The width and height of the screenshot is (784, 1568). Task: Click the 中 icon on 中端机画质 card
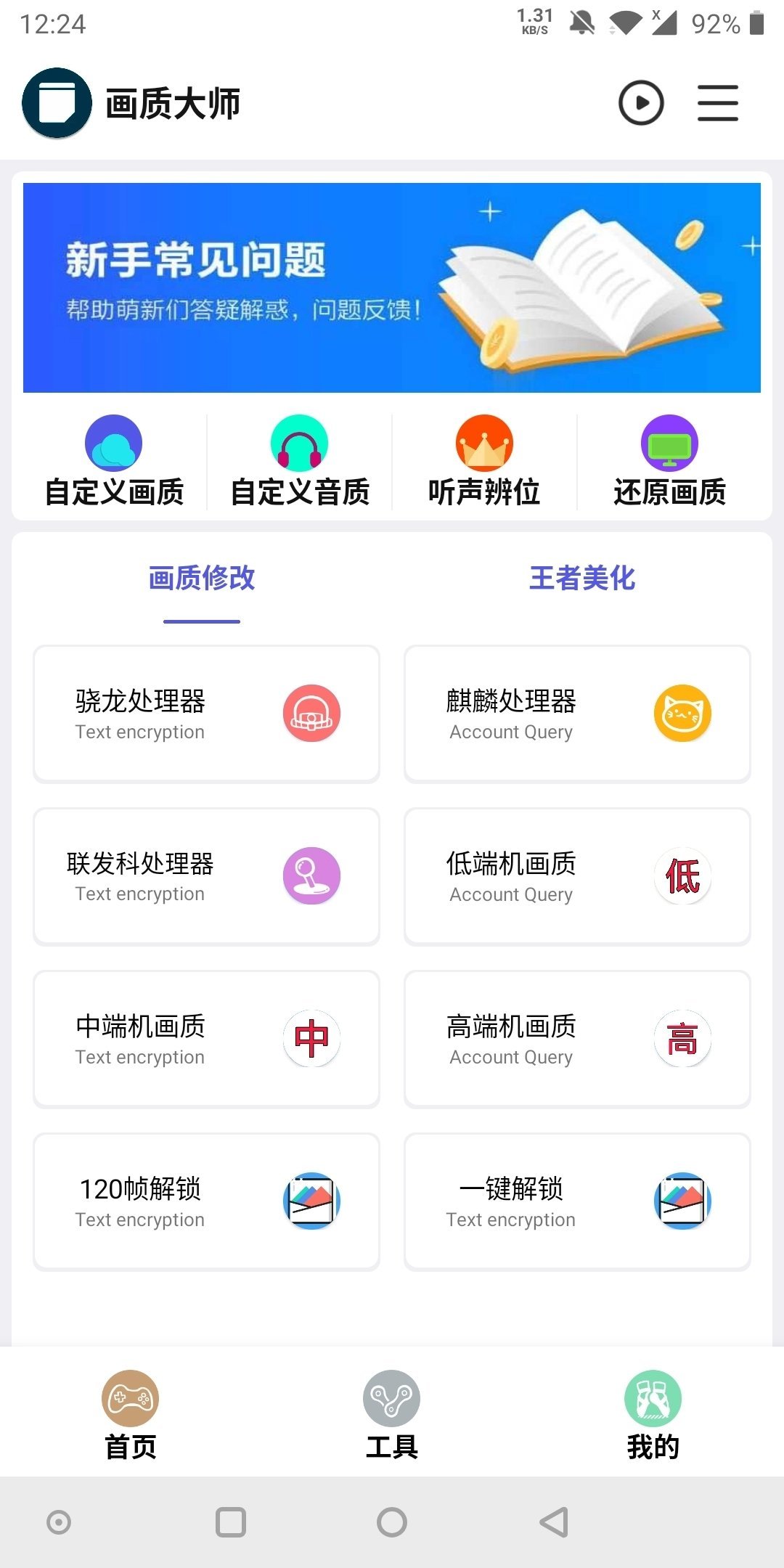click(311, 1038)
